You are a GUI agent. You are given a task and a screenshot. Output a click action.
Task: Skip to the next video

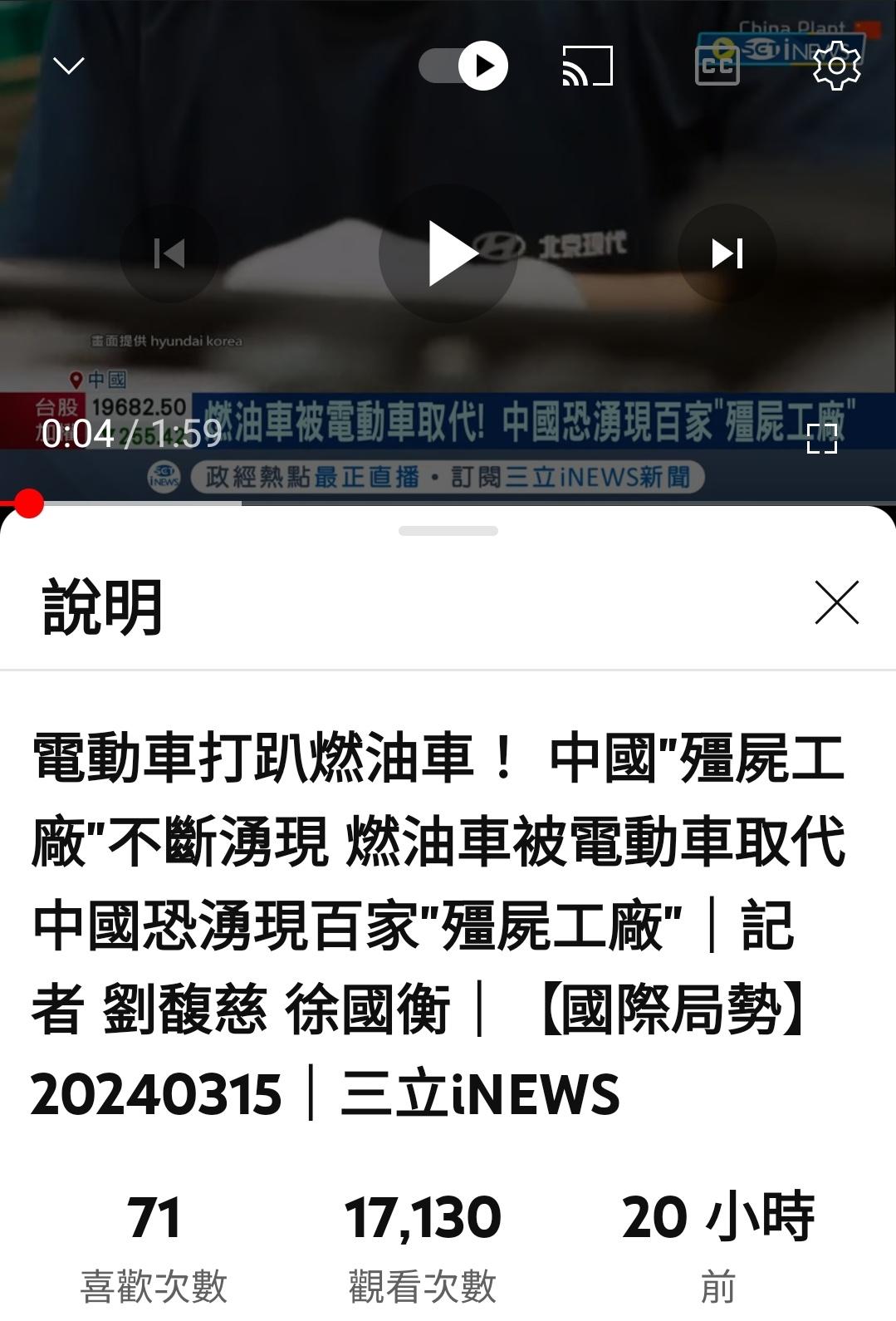click(727, 253)
